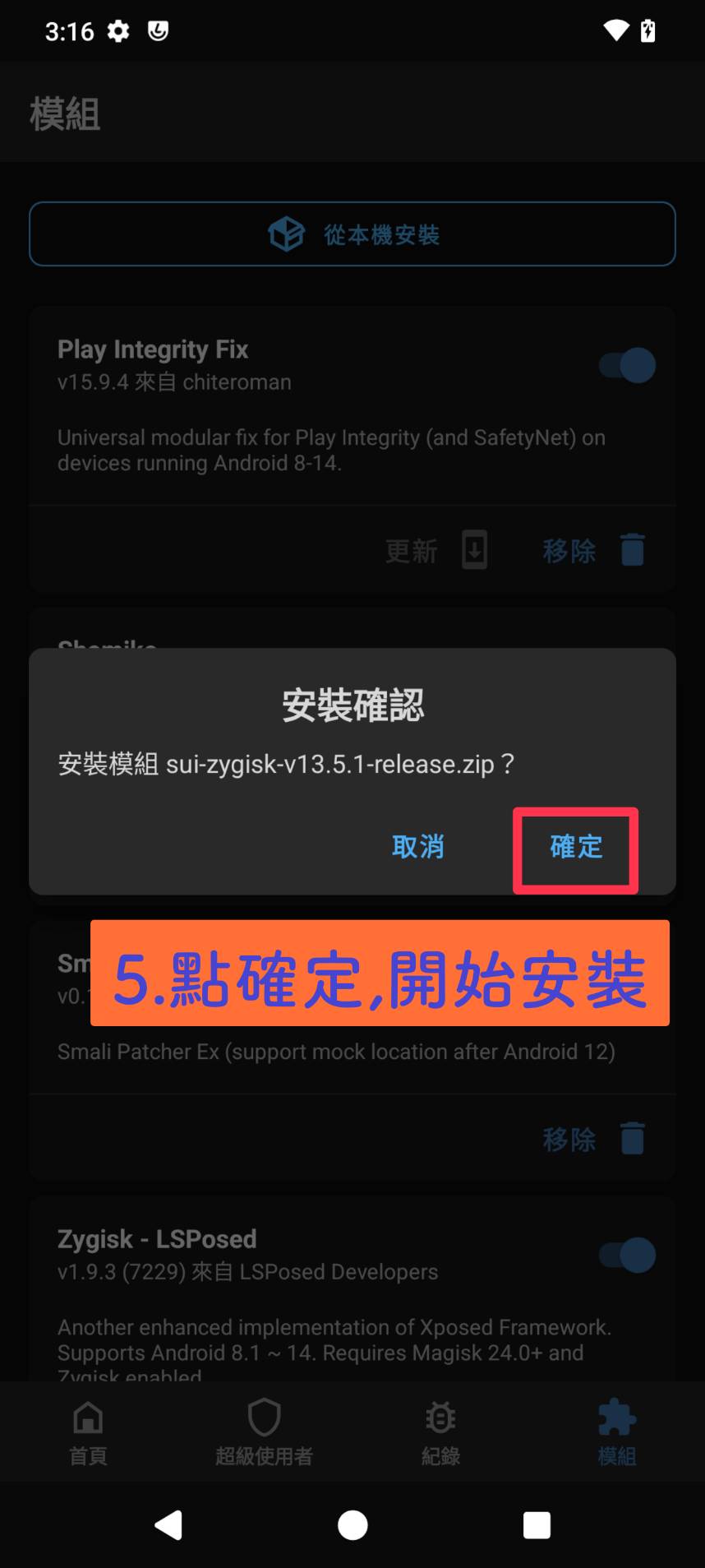Open the 超級使用者 superuser tab
Screen dimensions: 705x1568
point(264,1433)
